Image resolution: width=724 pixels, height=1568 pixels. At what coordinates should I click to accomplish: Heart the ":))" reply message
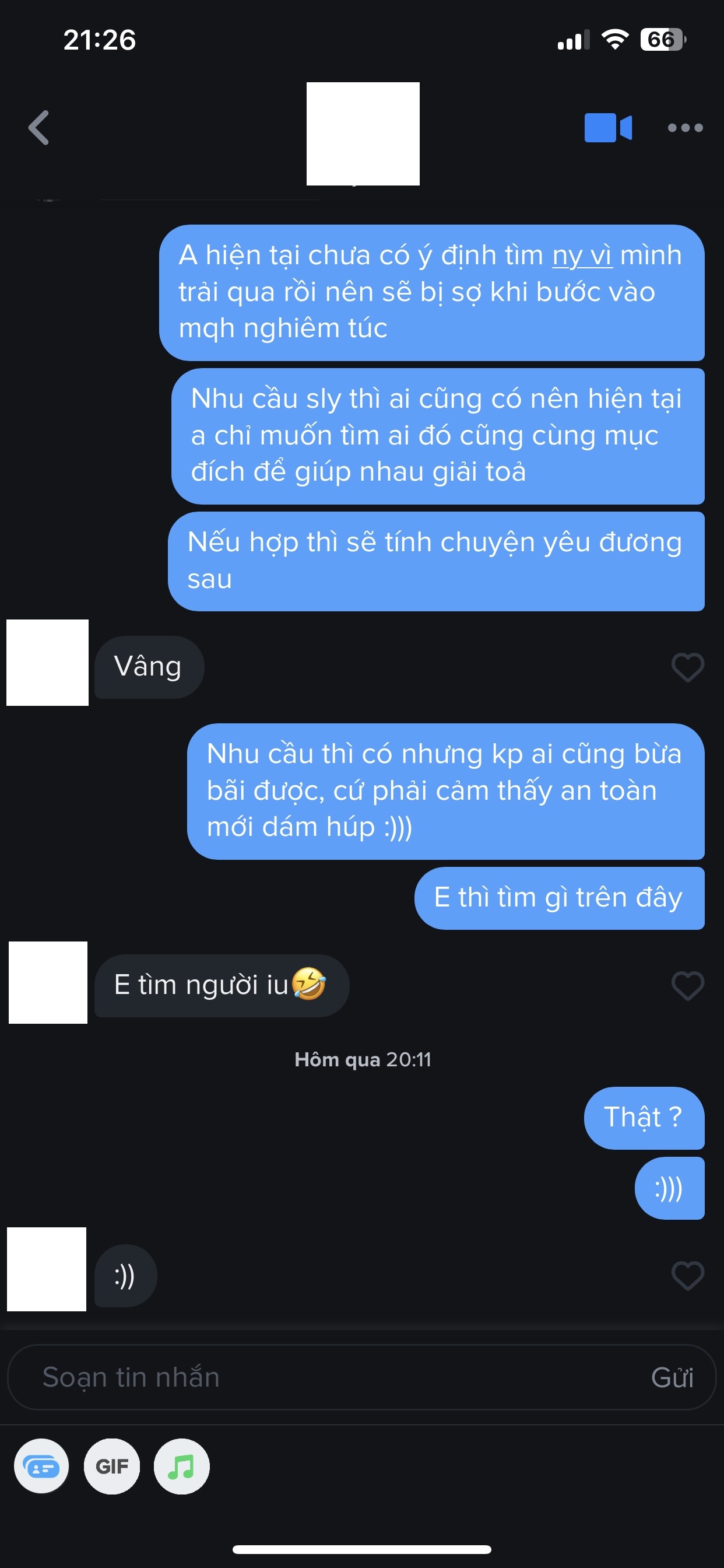[687, 1275]
